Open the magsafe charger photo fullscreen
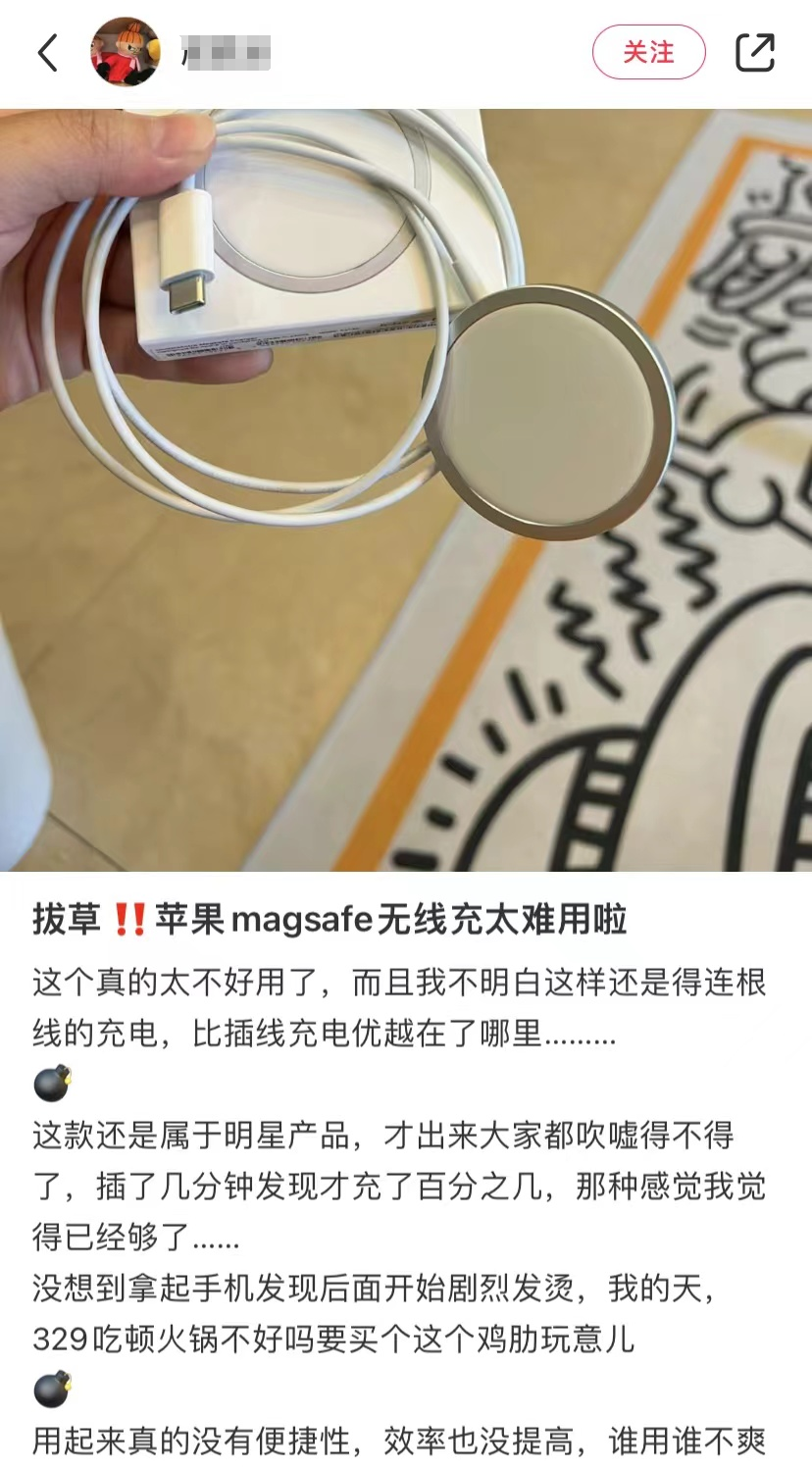812x1469 pixels. pos(406,490)
